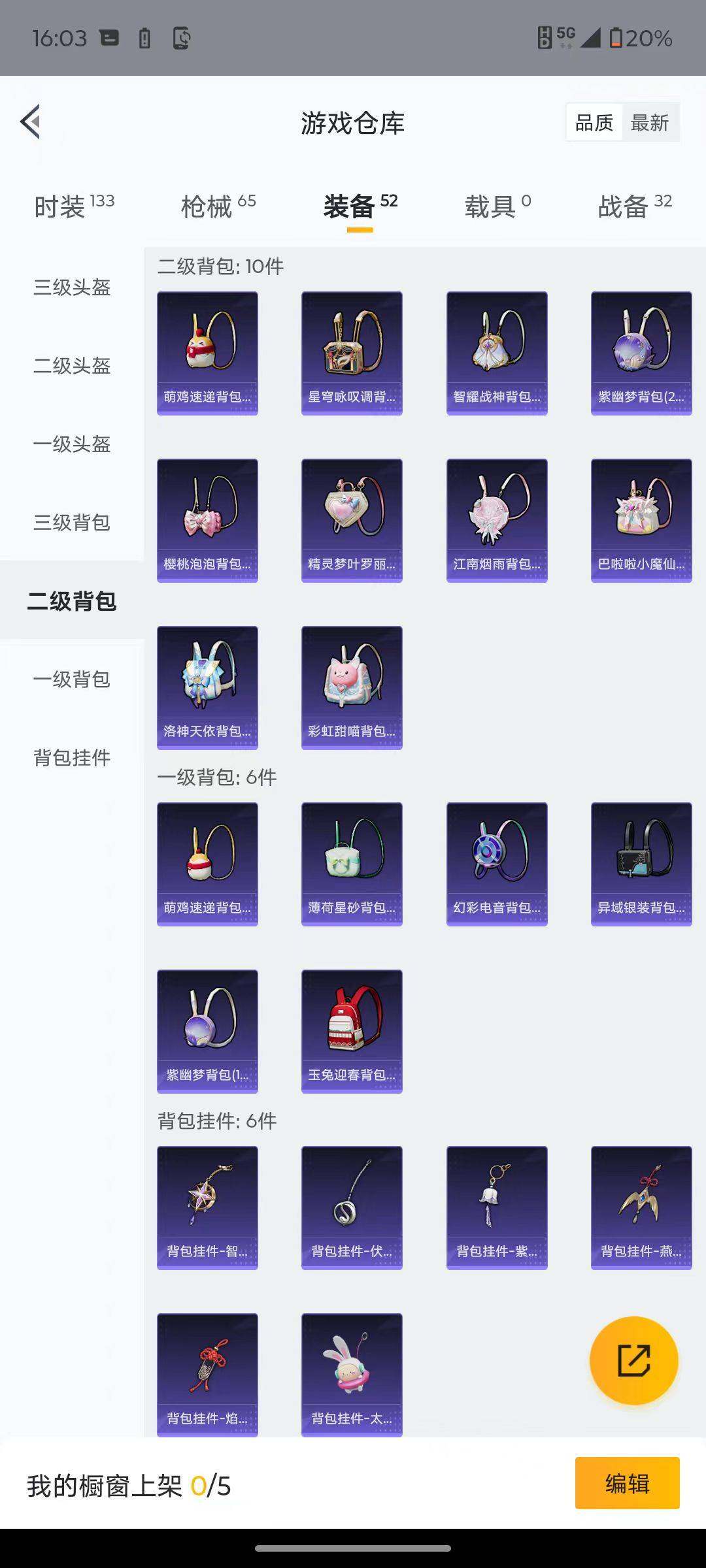
Task: Select 二级头盔 in the side menu
Action: (72, 365)
